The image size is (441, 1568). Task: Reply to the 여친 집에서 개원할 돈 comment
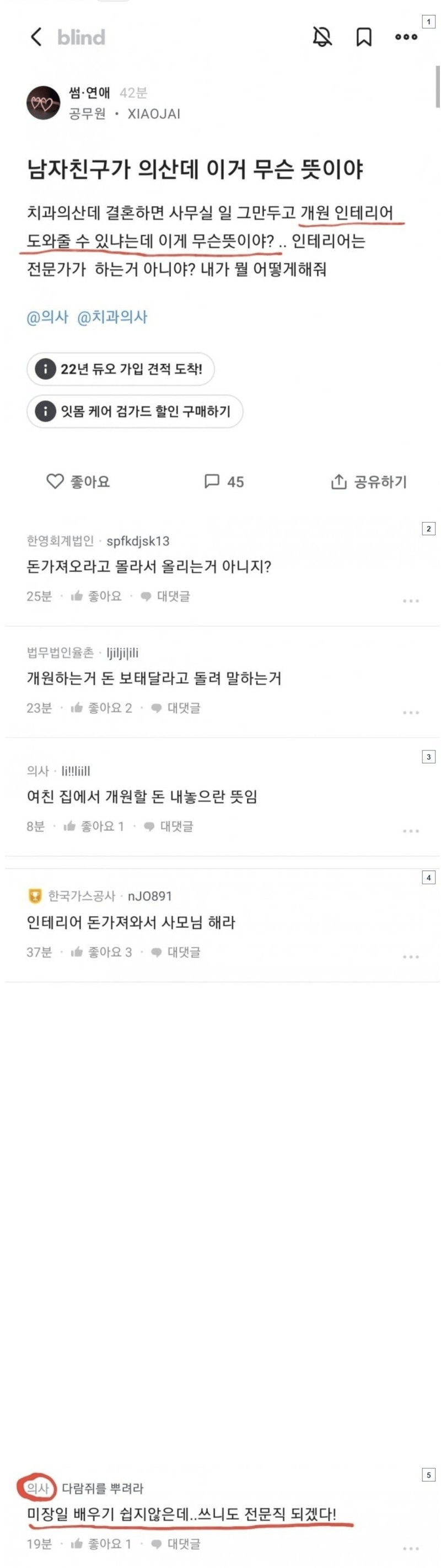point(169,826)
